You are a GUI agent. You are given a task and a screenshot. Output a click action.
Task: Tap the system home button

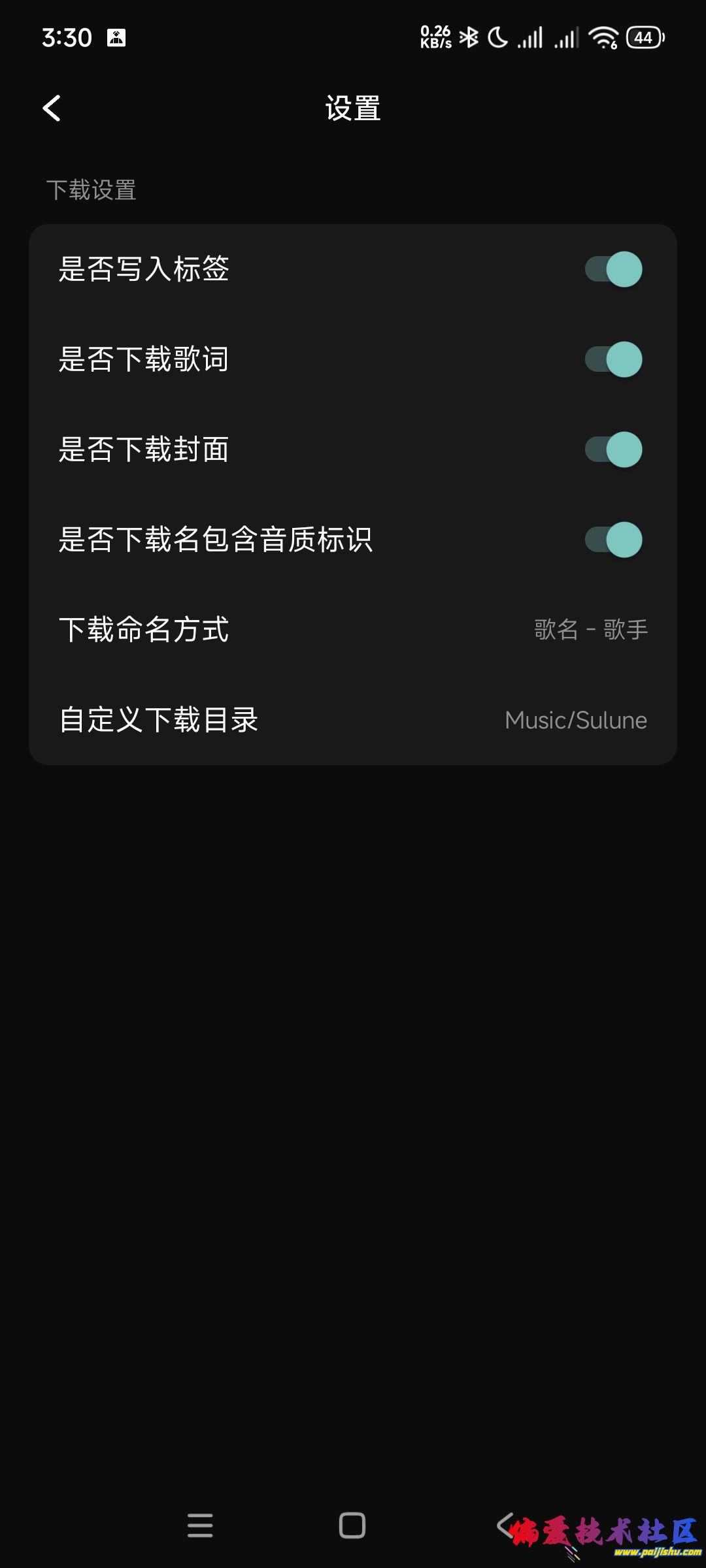(352, 1526)
